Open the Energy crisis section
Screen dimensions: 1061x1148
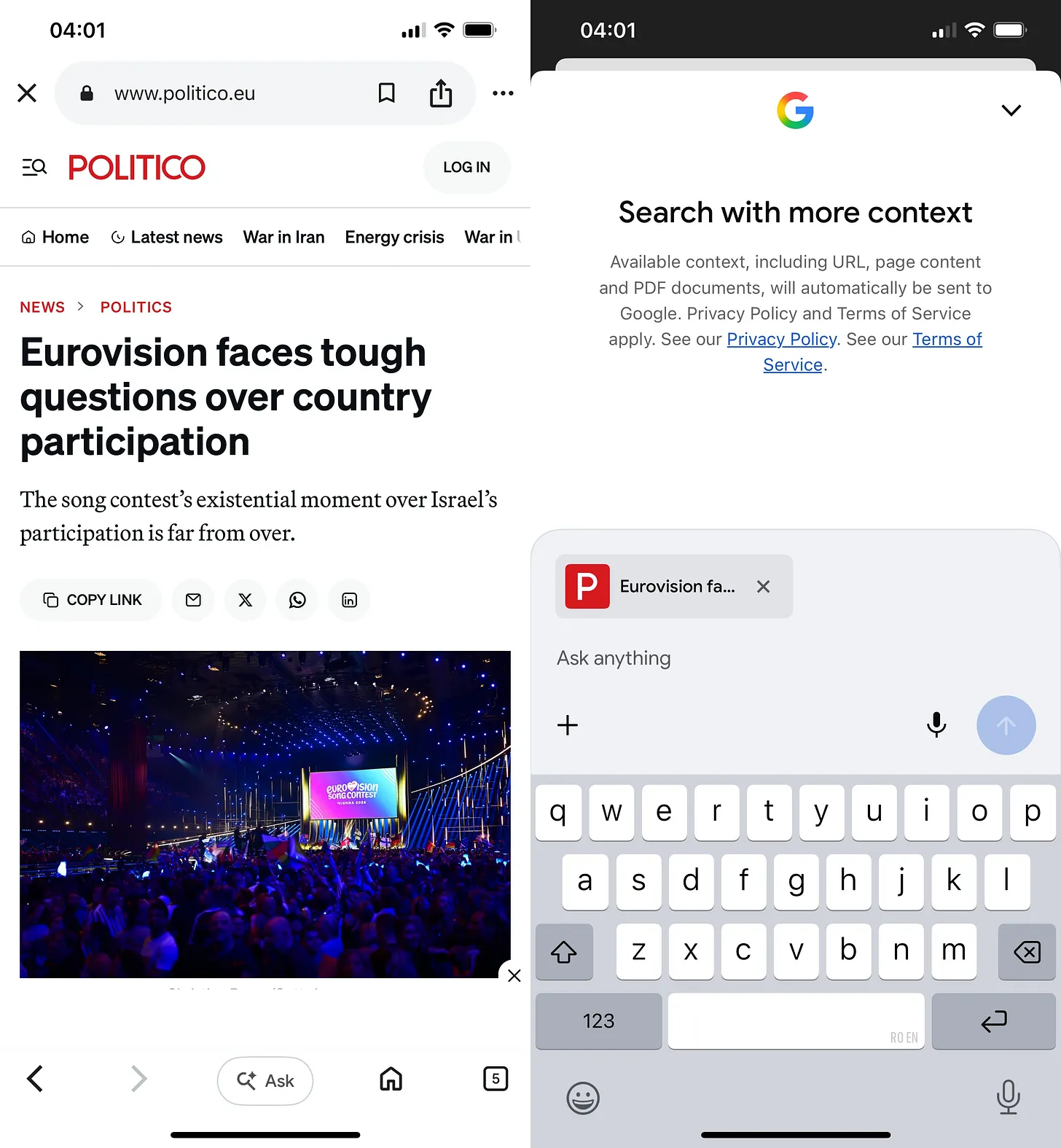click(394, 238)
